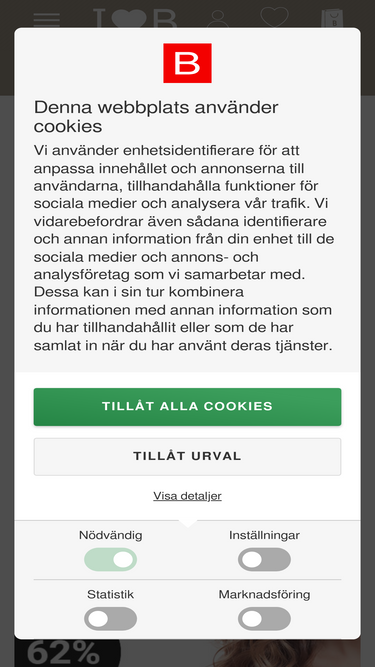Enable the Inställningar cookie toggle
375x667 pixels.
coord(264,559)
